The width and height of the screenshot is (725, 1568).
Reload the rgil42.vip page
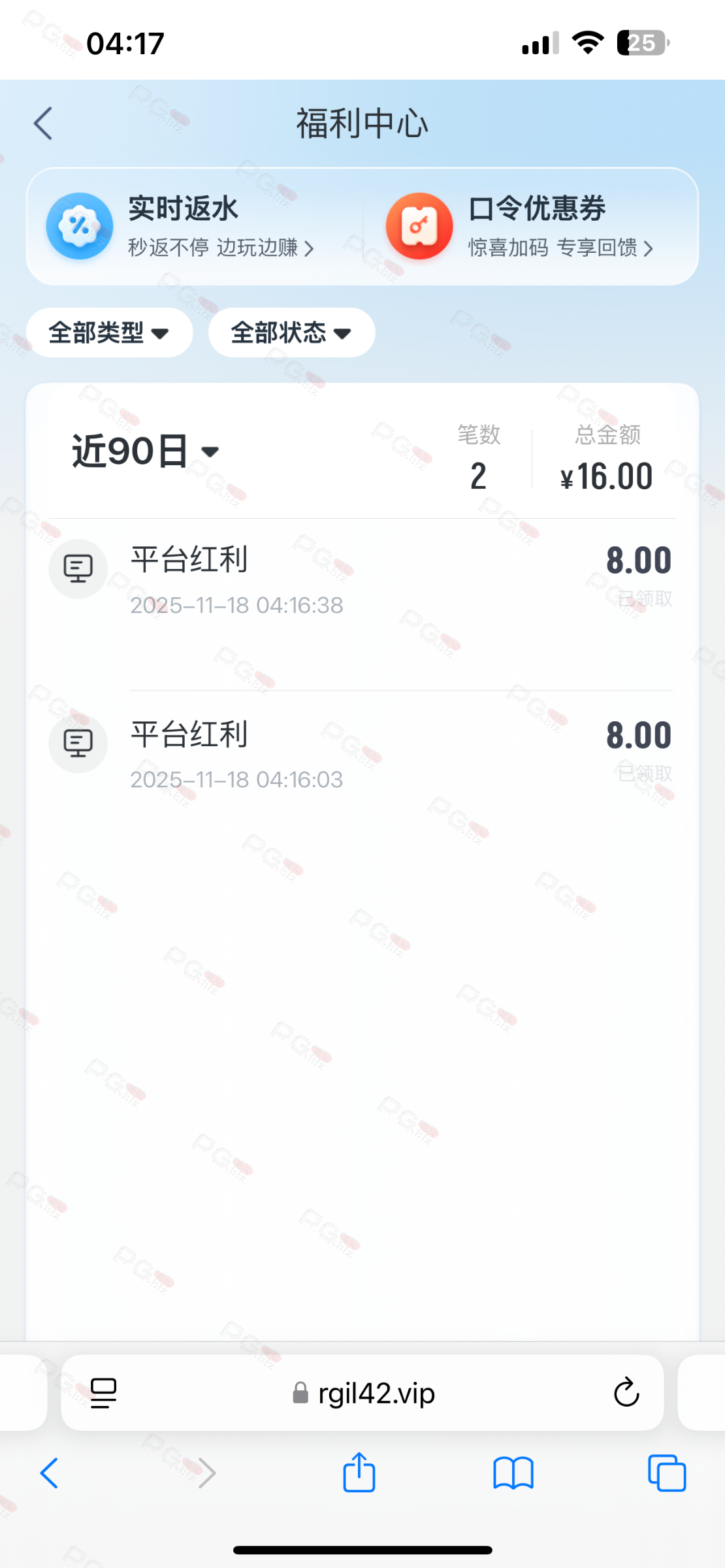tap(626, 1392)
